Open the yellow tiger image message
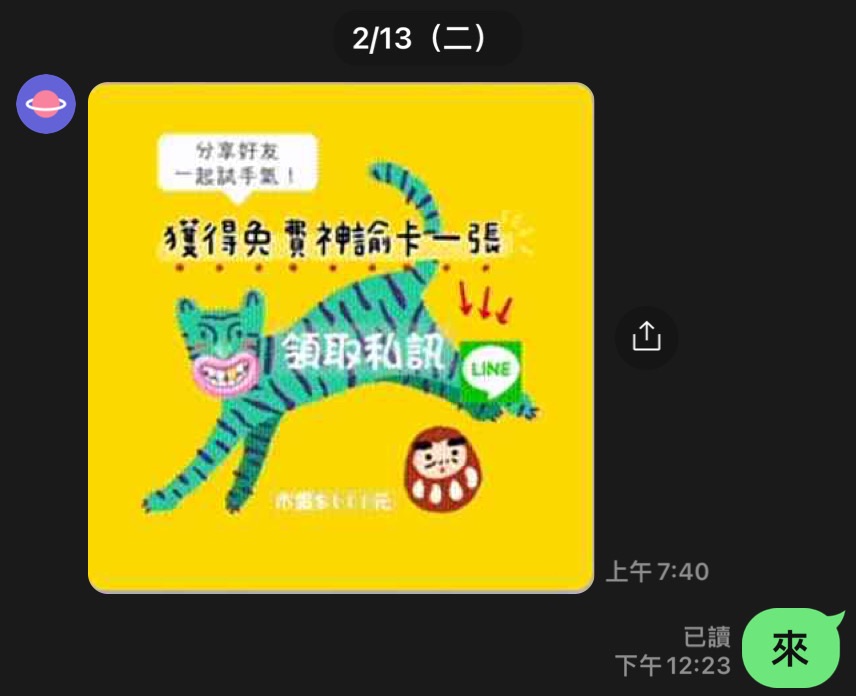The image size is (856, 696). click(x=340, y=337)
